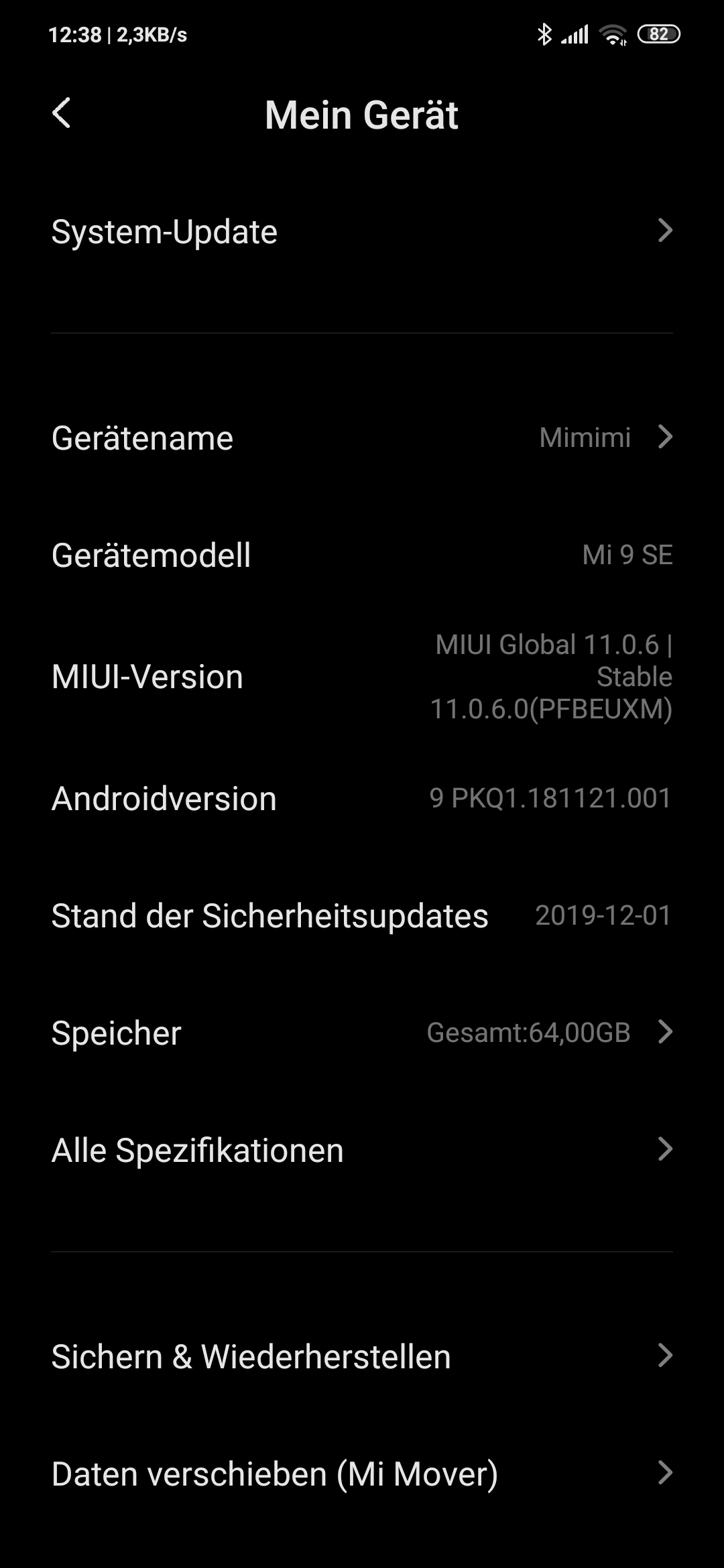Open the Speicher storage details
The height and width of the screenshot is (1568, 724).
[362, 1033]
